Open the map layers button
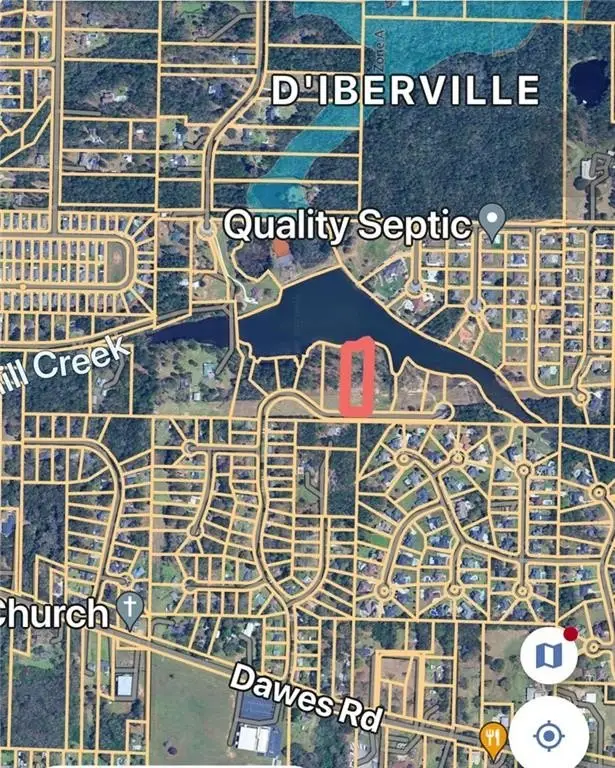Screen dimensions: 615x768 (x=549, y=657)
